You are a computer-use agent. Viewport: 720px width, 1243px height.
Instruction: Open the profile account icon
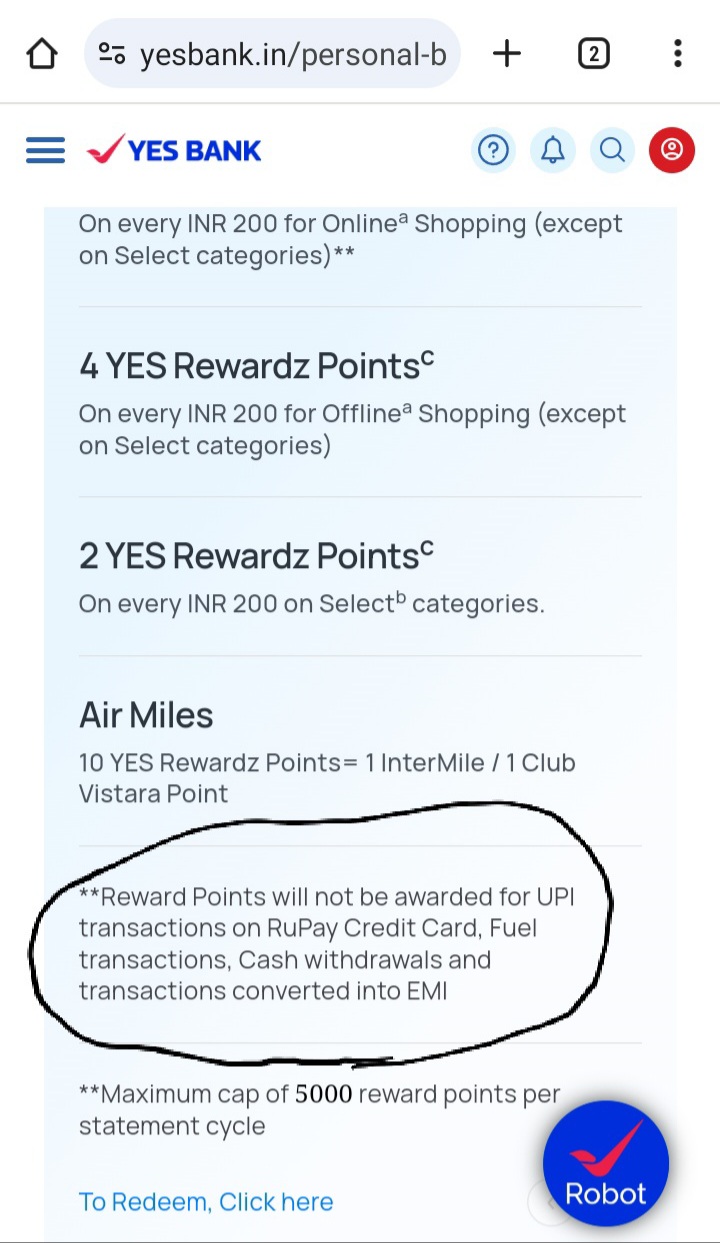[672, 150]
